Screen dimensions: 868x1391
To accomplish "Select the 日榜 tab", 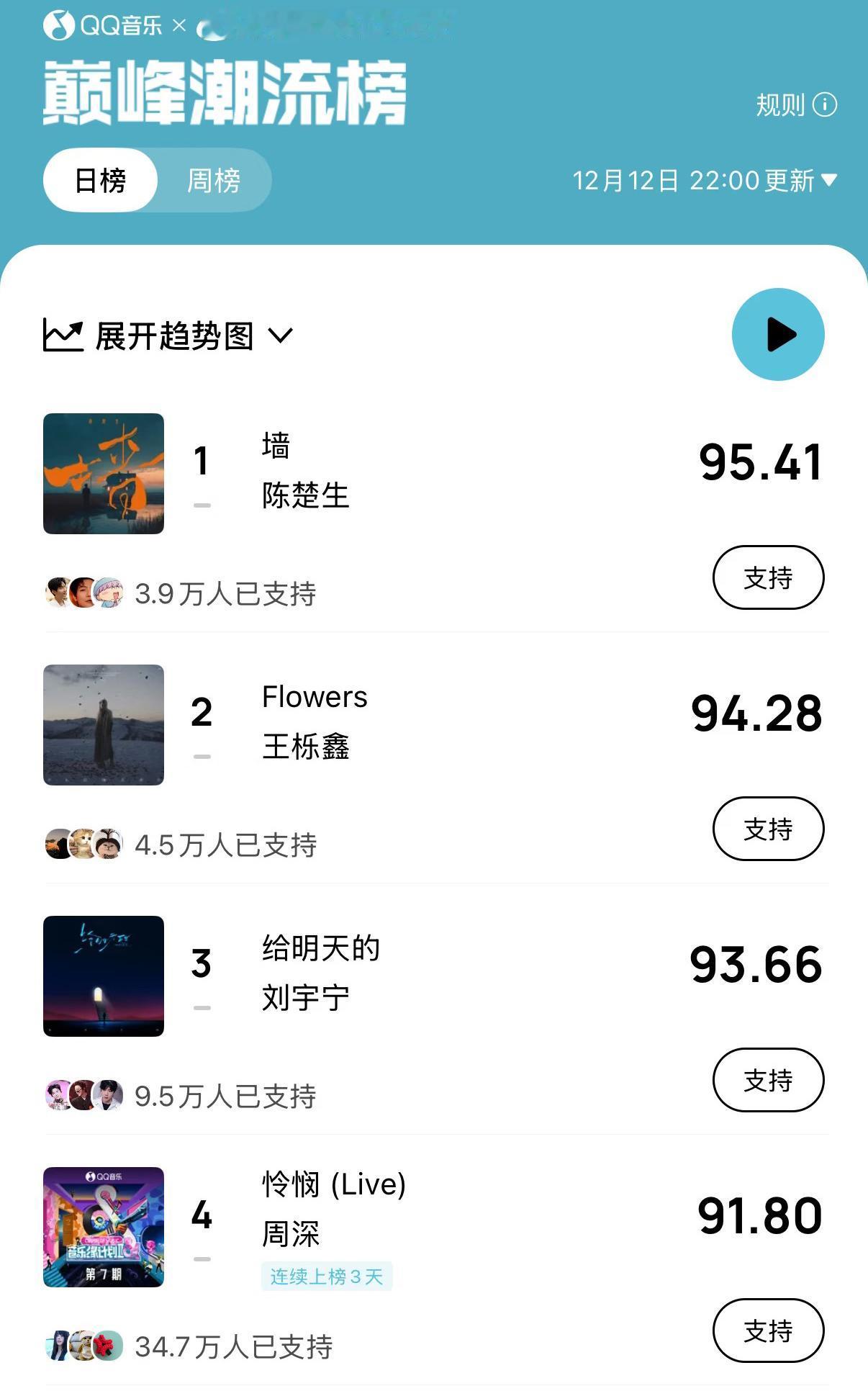I will pyautogui.click(x=100, y=180).
